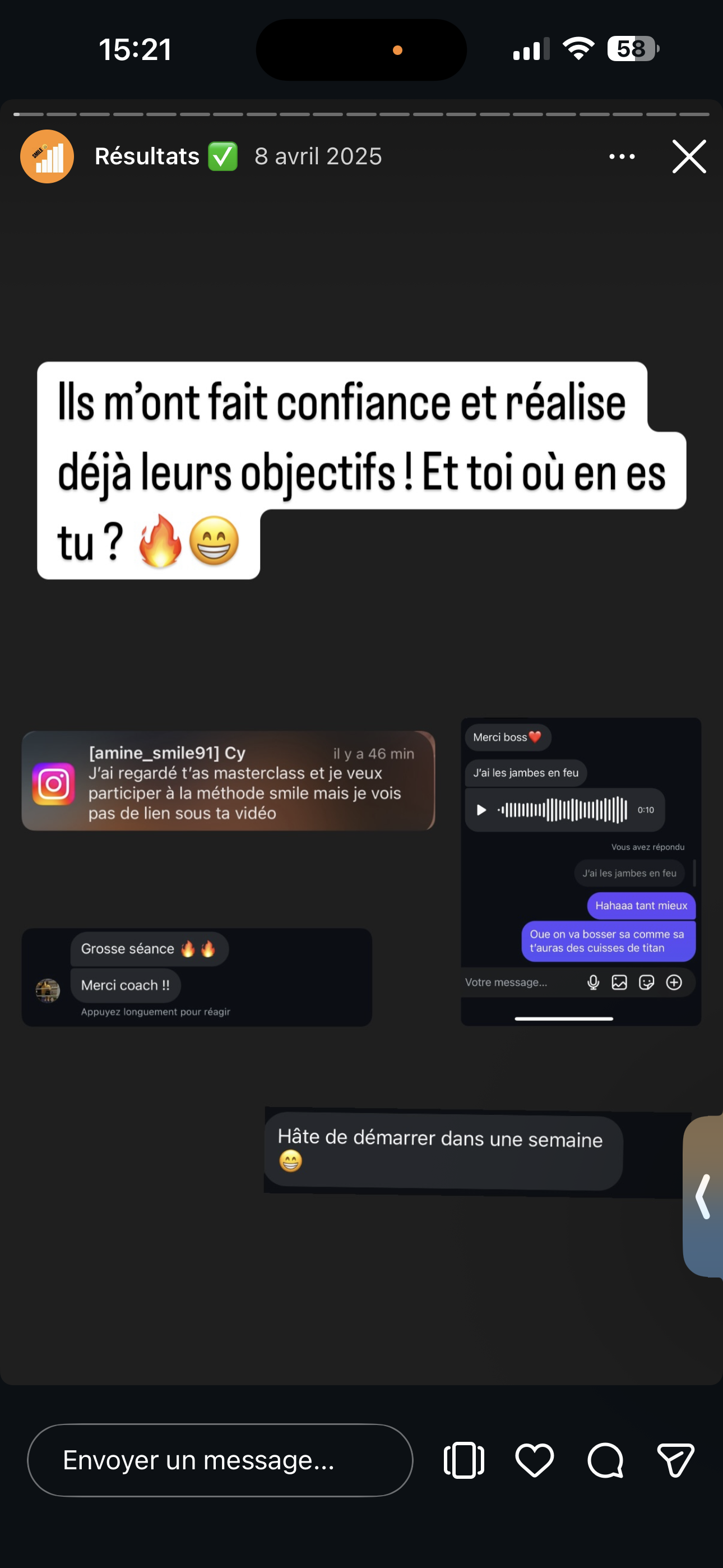This screenshot has width=723, height=1568.
Task: Close the story viewer
Action: coord(689,156)
